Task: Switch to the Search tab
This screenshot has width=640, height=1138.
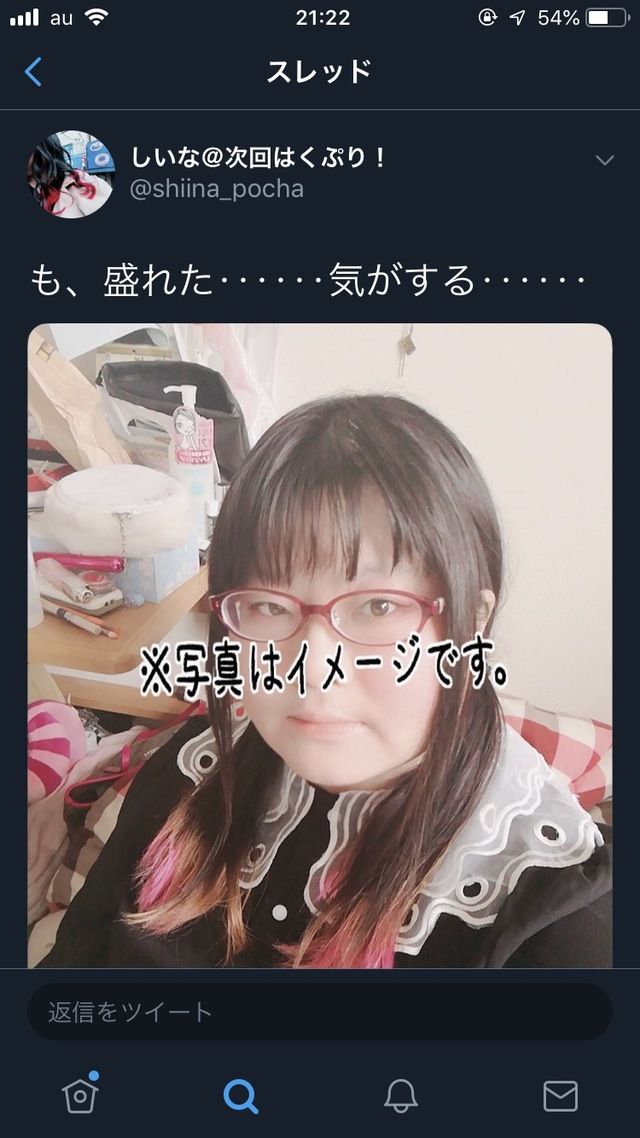Action: pyautogui.click(x=240, y=1096)
